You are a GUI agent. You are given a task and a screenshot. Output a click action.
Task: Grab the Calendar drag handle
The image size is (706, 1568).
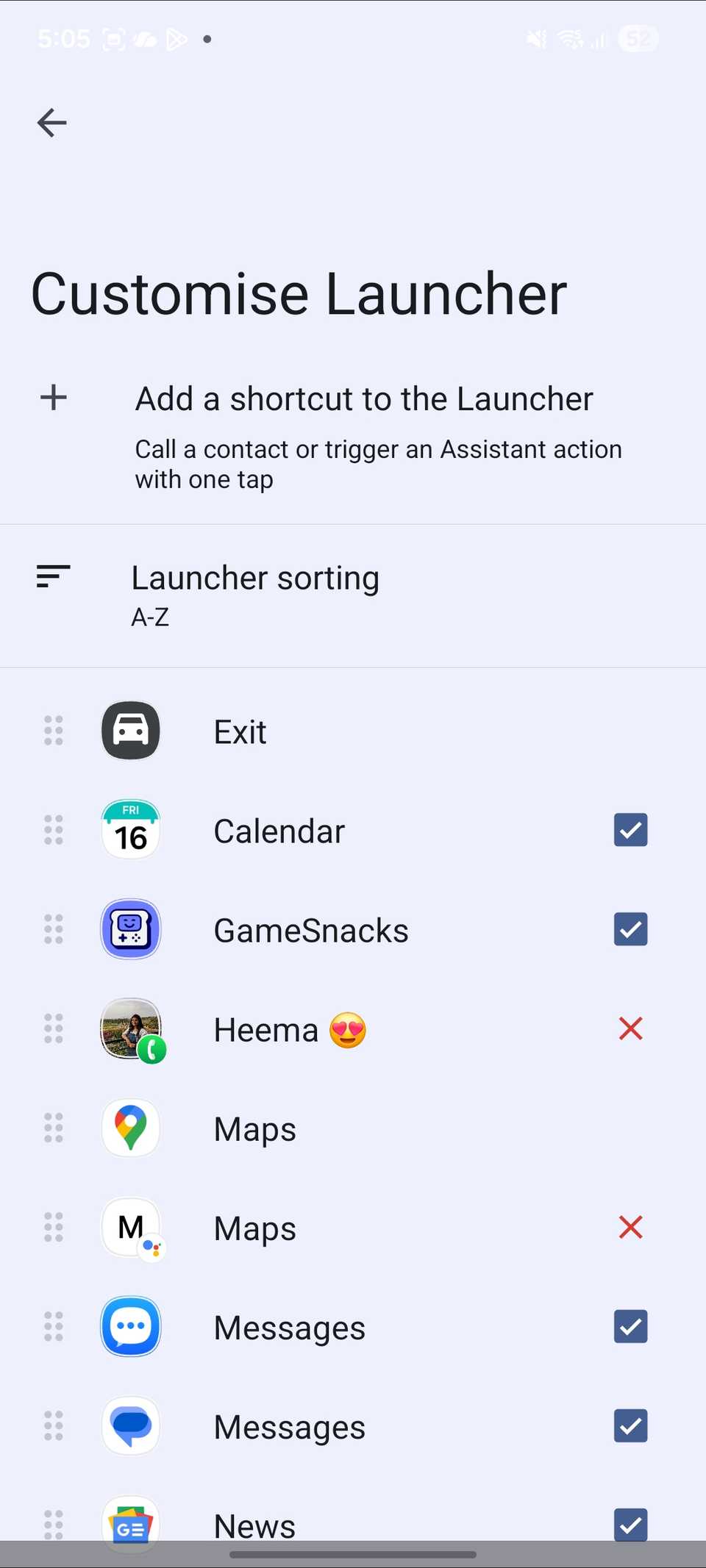[x=52, y=829]
